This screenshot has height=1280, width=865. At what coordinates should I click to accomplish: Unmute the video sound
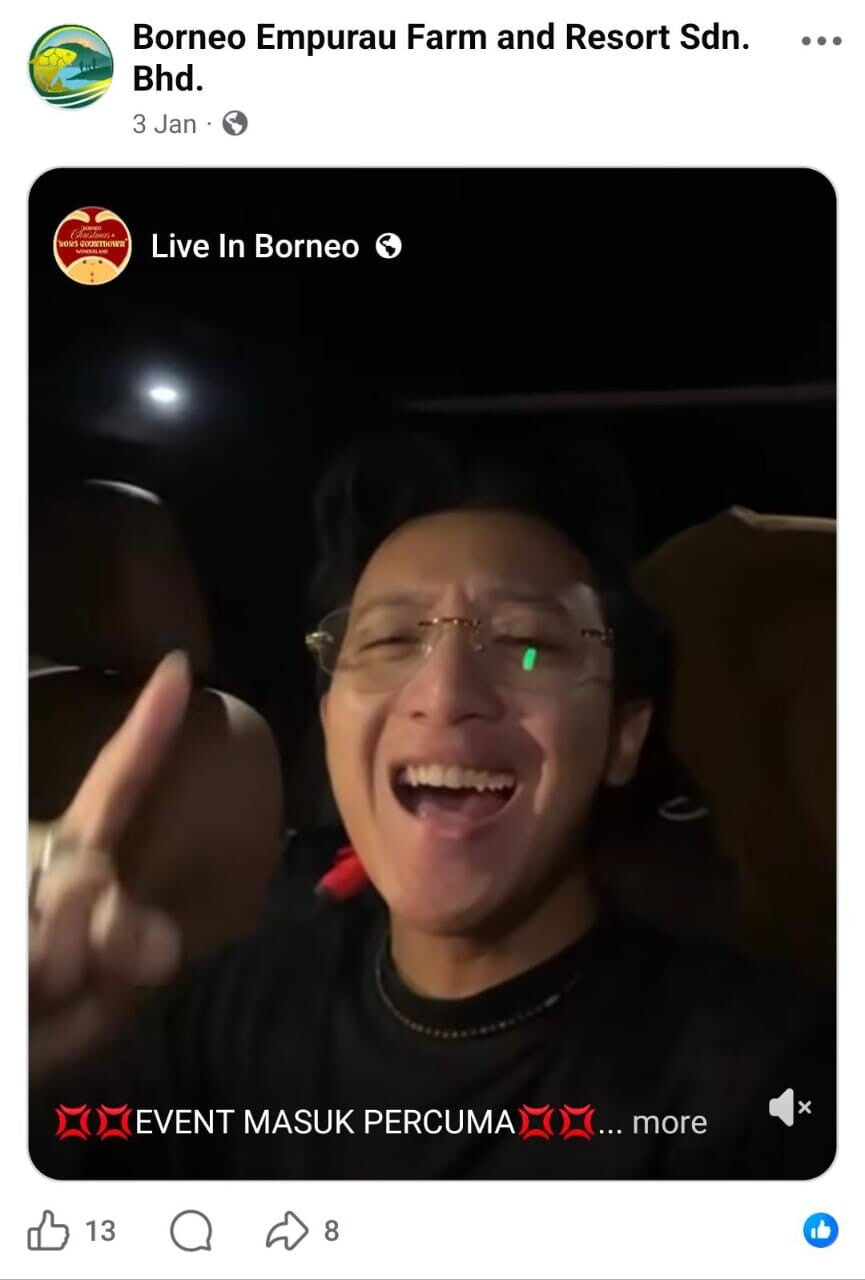789,1108
